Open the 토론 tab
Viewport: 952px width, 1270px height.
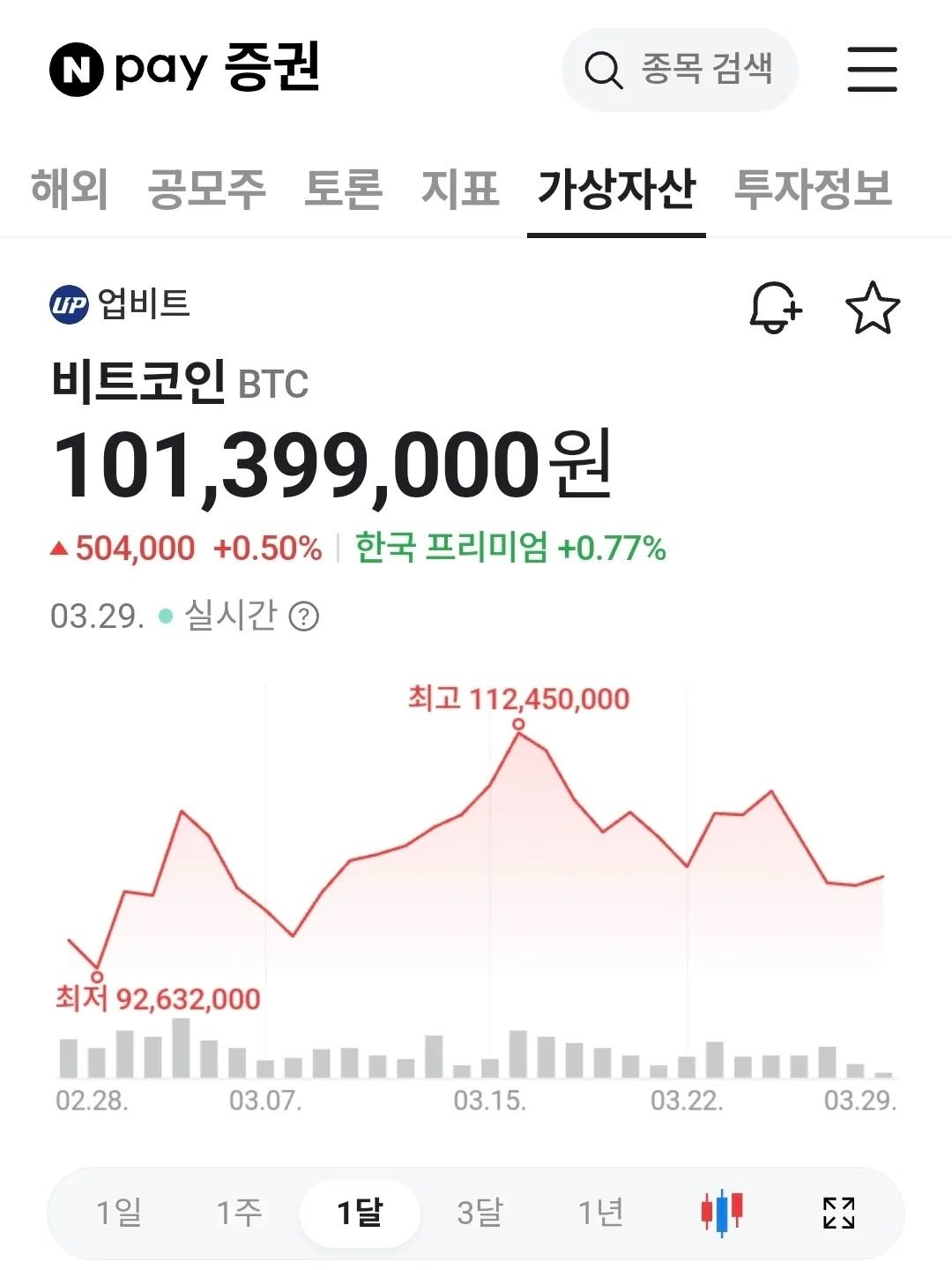point(343,189)
